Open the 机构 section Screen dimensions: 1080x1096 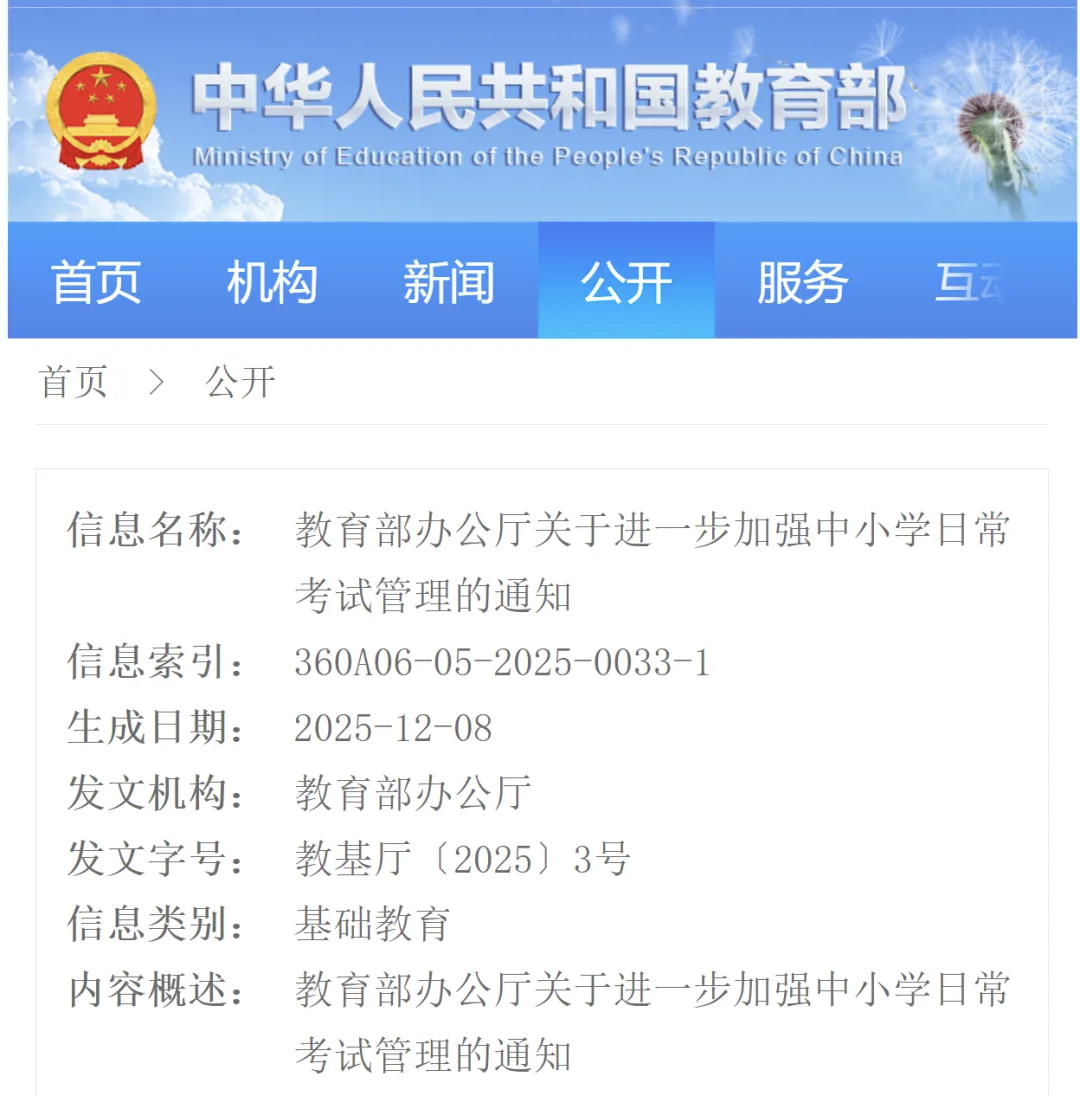[x=272, y=282]
